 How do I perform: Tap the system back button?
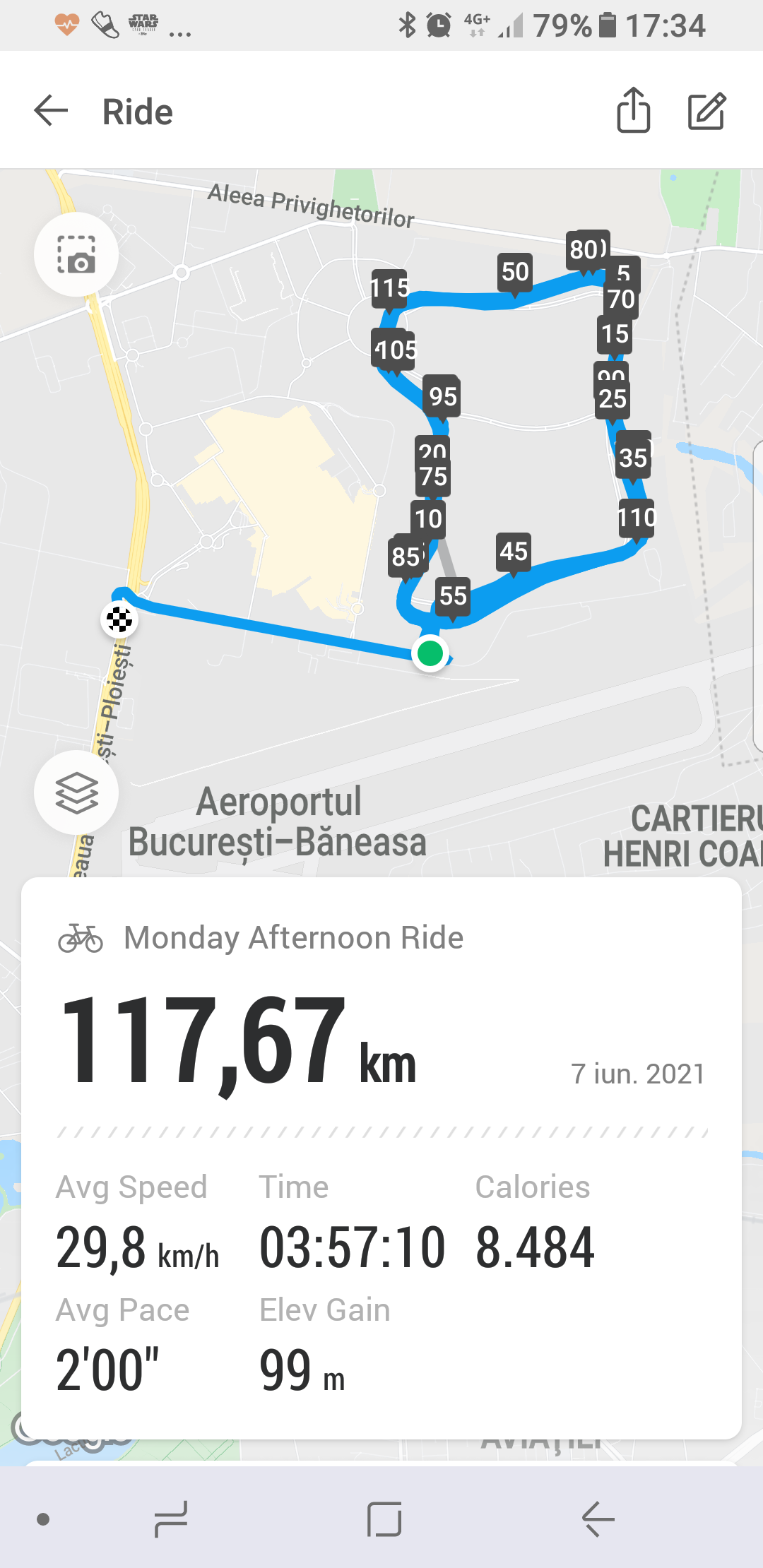(x=598, y=1519)
